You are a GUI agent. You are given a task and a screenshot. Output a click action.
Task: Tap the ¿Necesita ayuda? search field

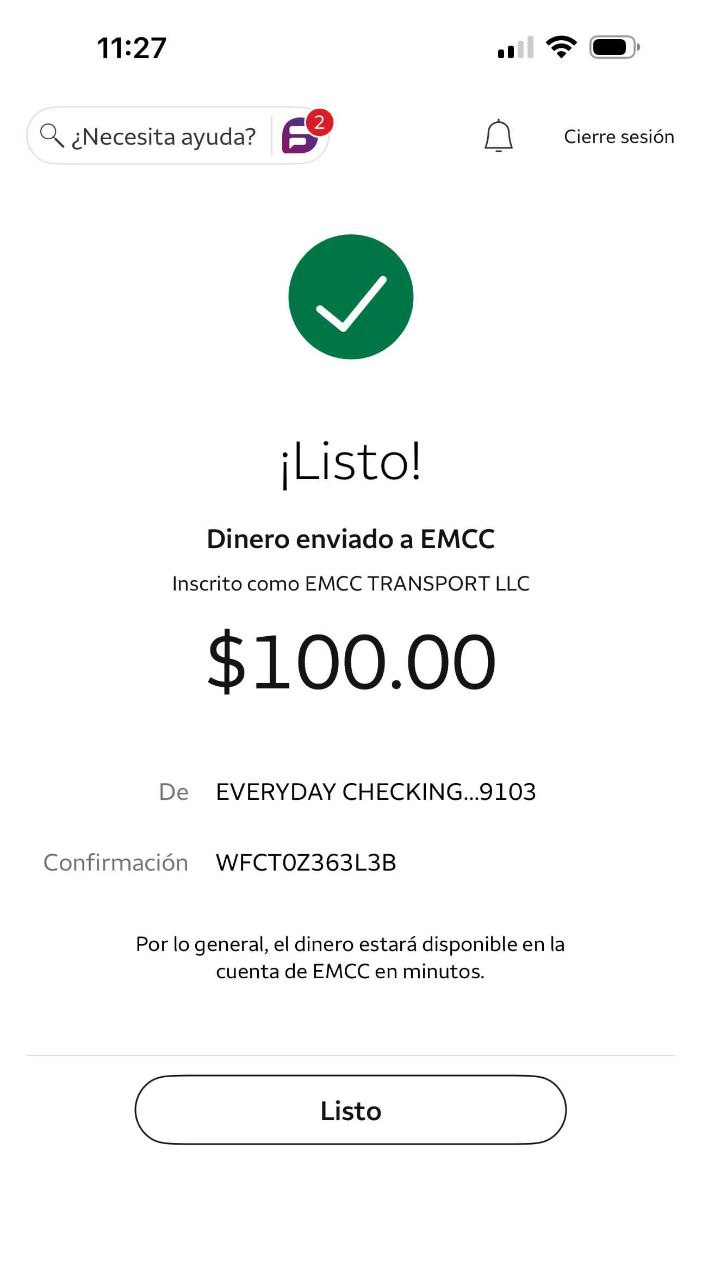150,136
